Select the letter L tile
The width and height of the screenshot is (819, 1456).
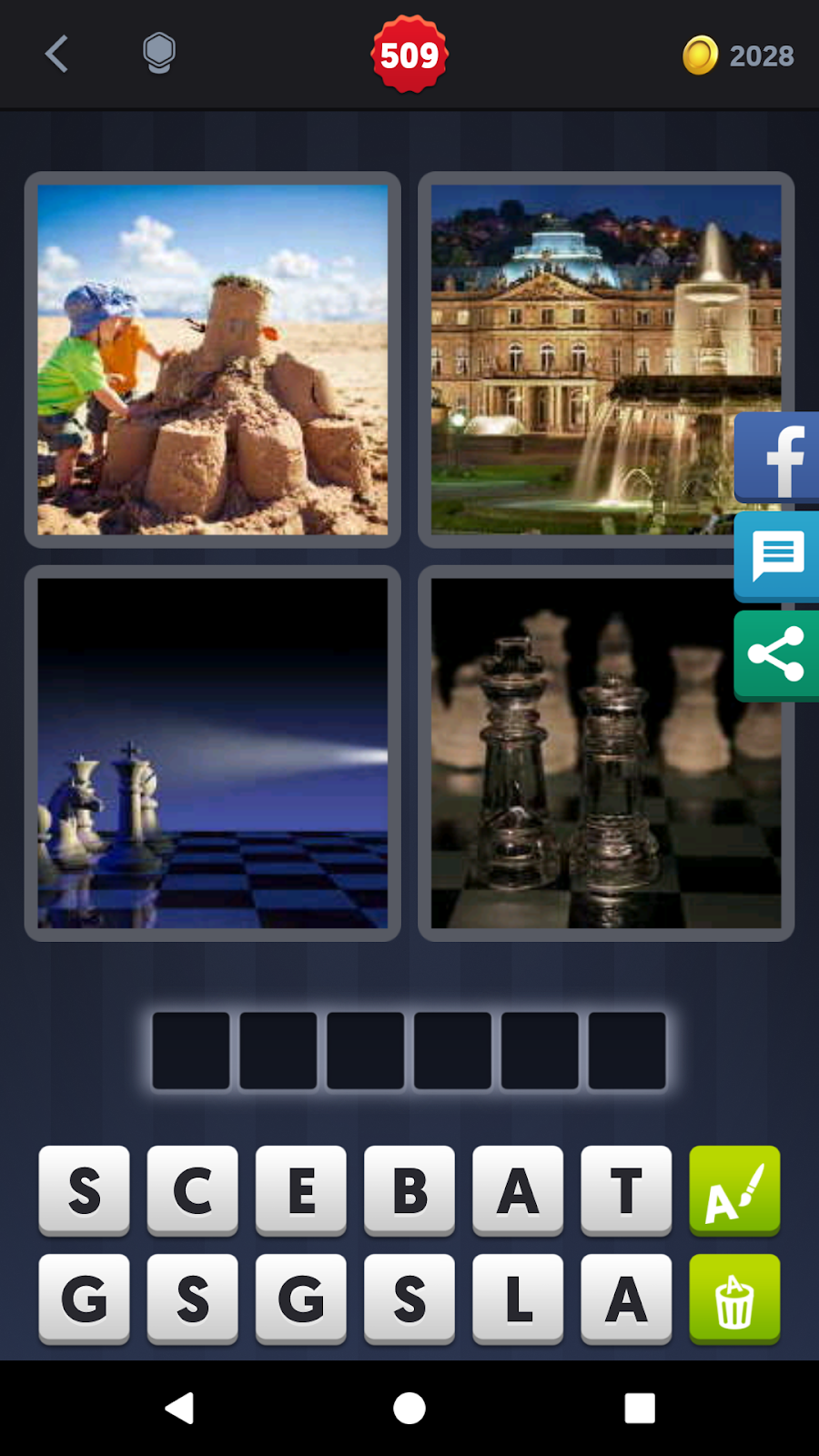[518, 1299]
